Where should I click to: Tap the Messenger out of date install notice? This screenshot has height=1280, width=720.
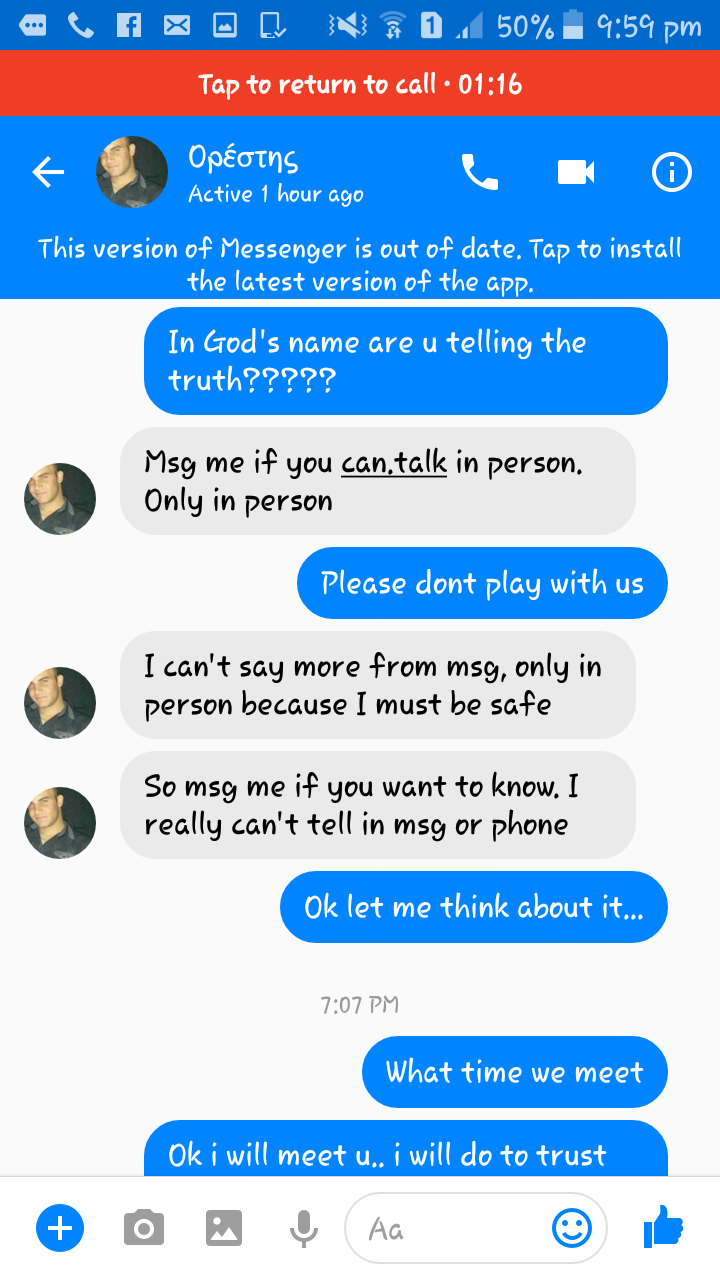(360, 265)
